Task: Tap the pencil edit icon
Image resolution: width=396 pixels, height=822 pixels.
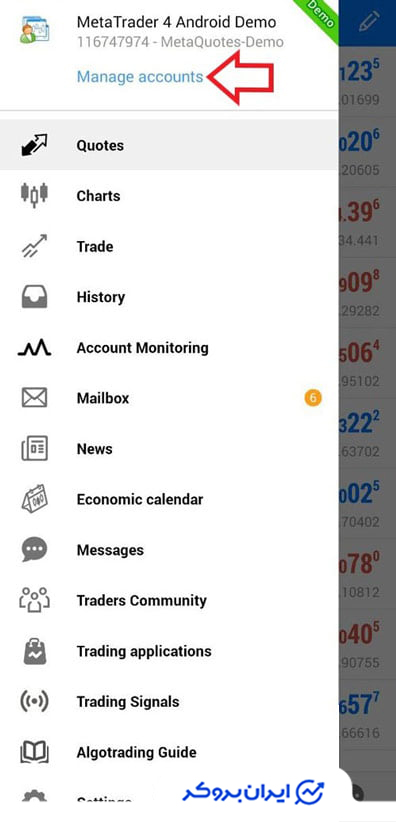Action: pyautogui.click(x=370, y=22)
